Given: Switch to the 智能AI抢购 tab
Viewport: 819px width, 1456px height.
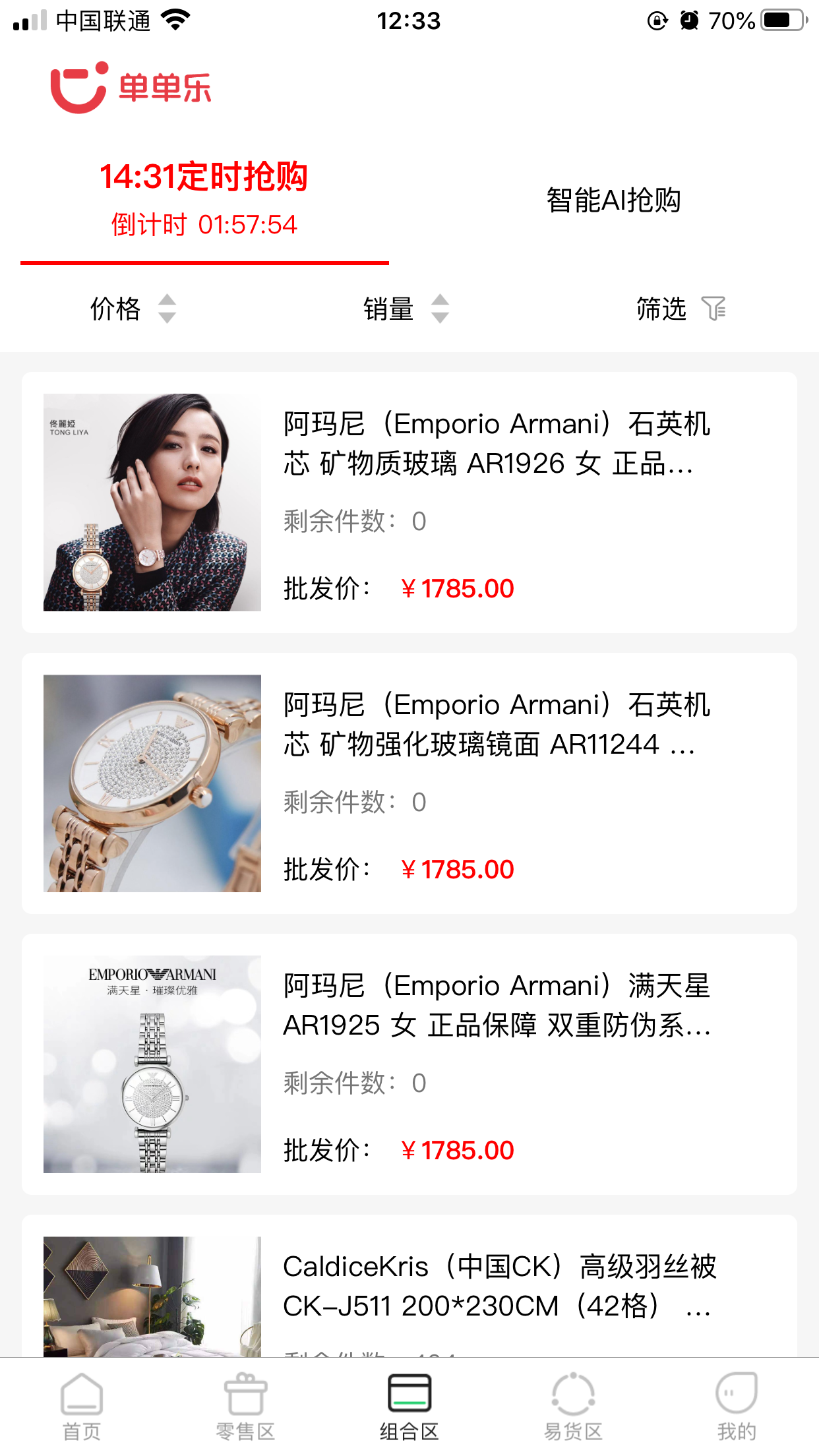Looking at the screenshot, I should click(613, 200).
